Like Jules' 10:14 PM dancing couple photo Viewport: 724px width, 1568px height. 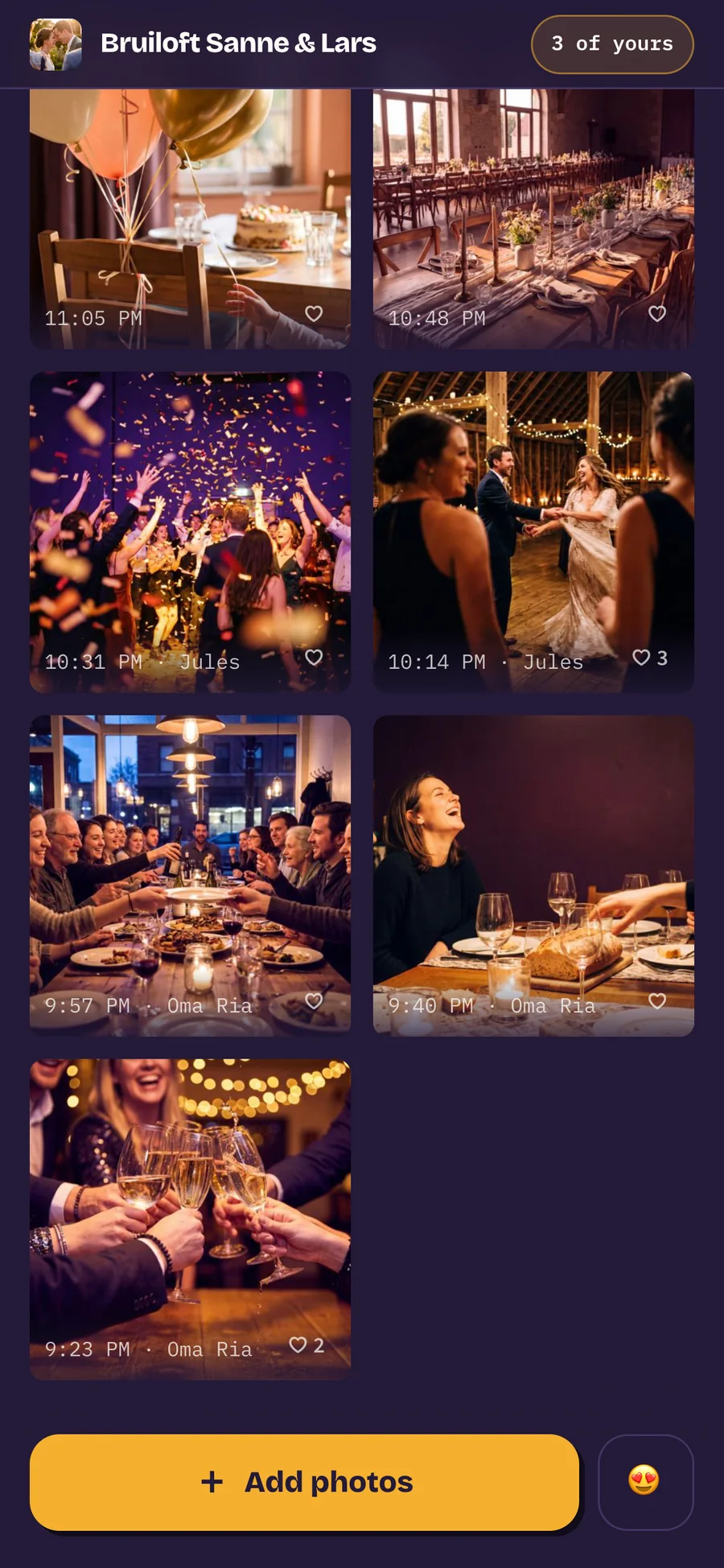click(650, 658)
